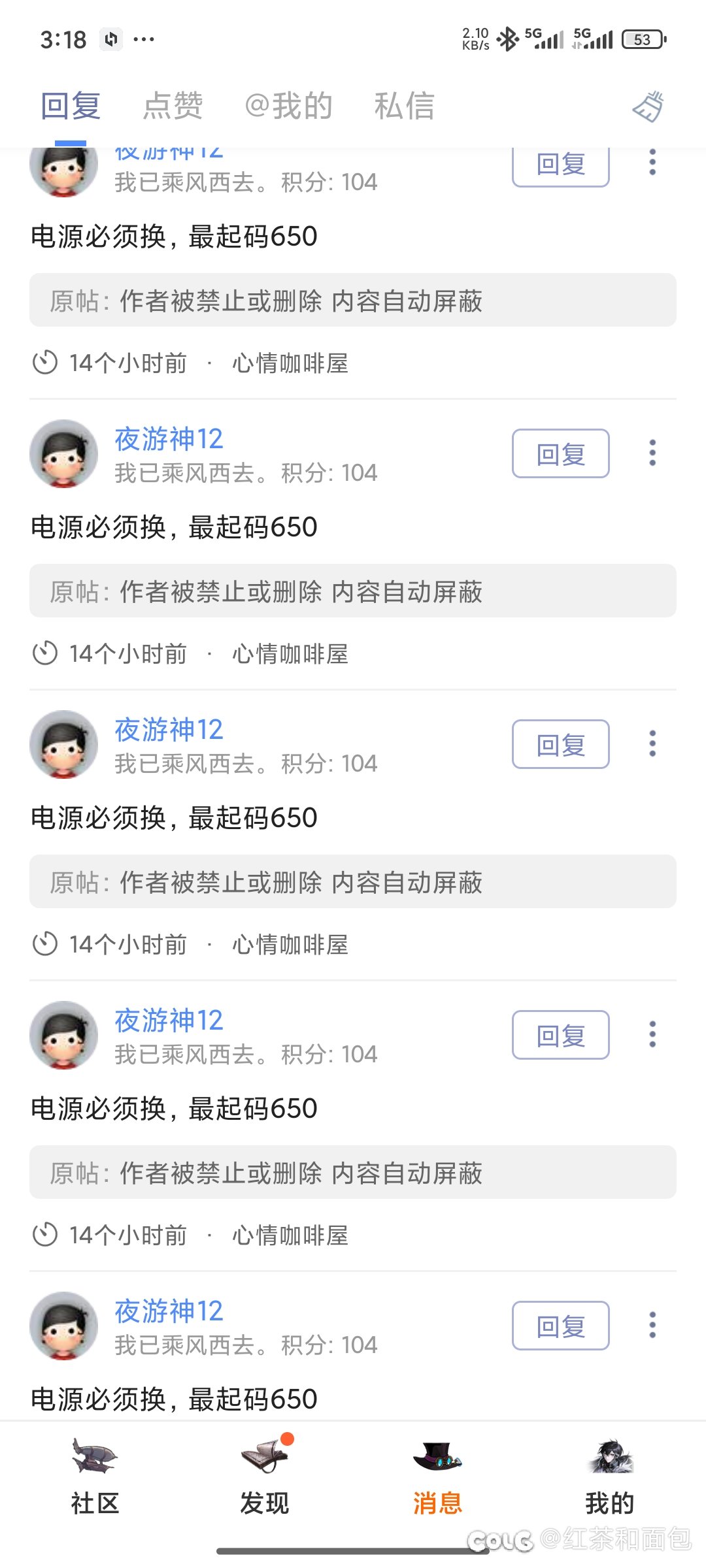The height and width of the screenshot is (1568, 706).
Task: Tap the broom icon to clear messages
Action: click(648, 107)
